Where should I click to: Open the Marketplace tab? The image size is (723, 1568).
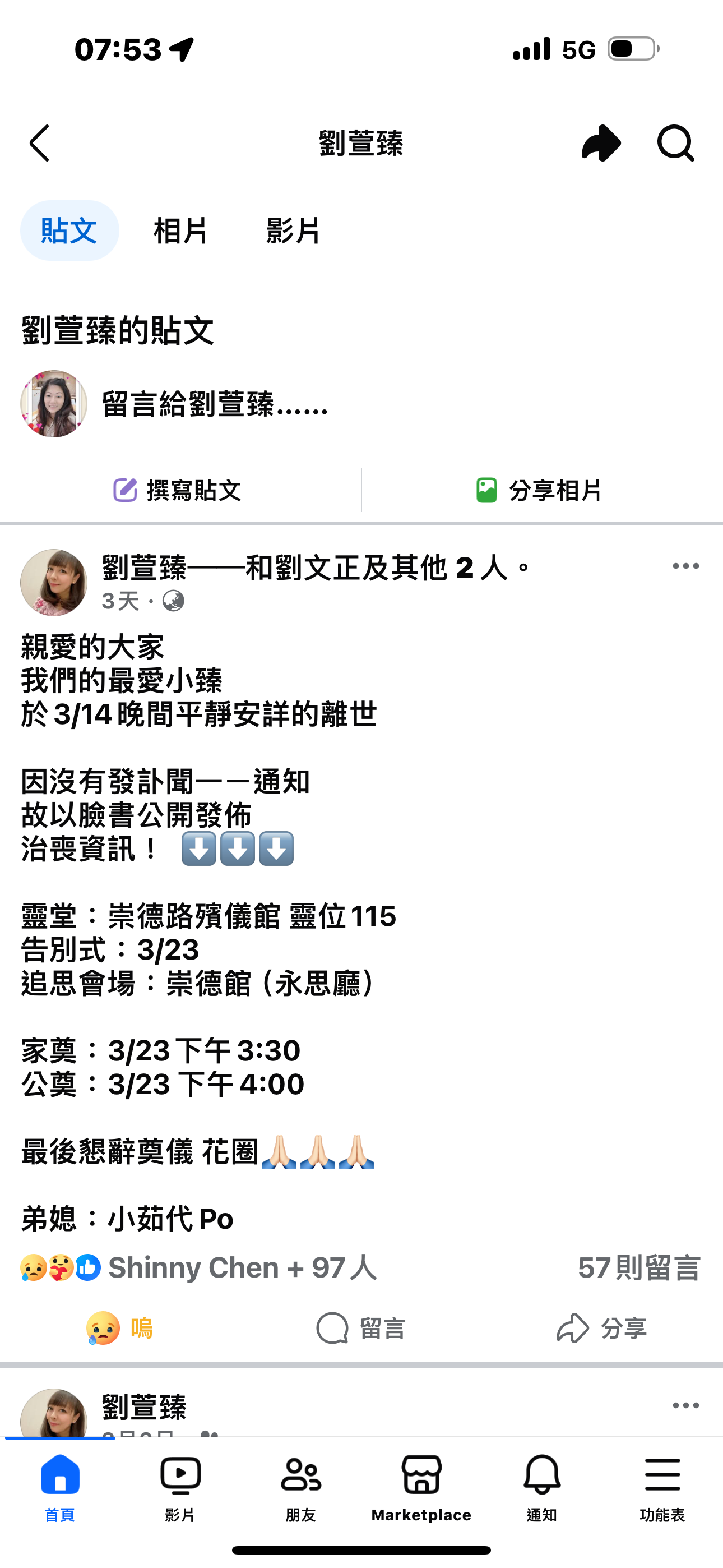(x=421, y=1488)
